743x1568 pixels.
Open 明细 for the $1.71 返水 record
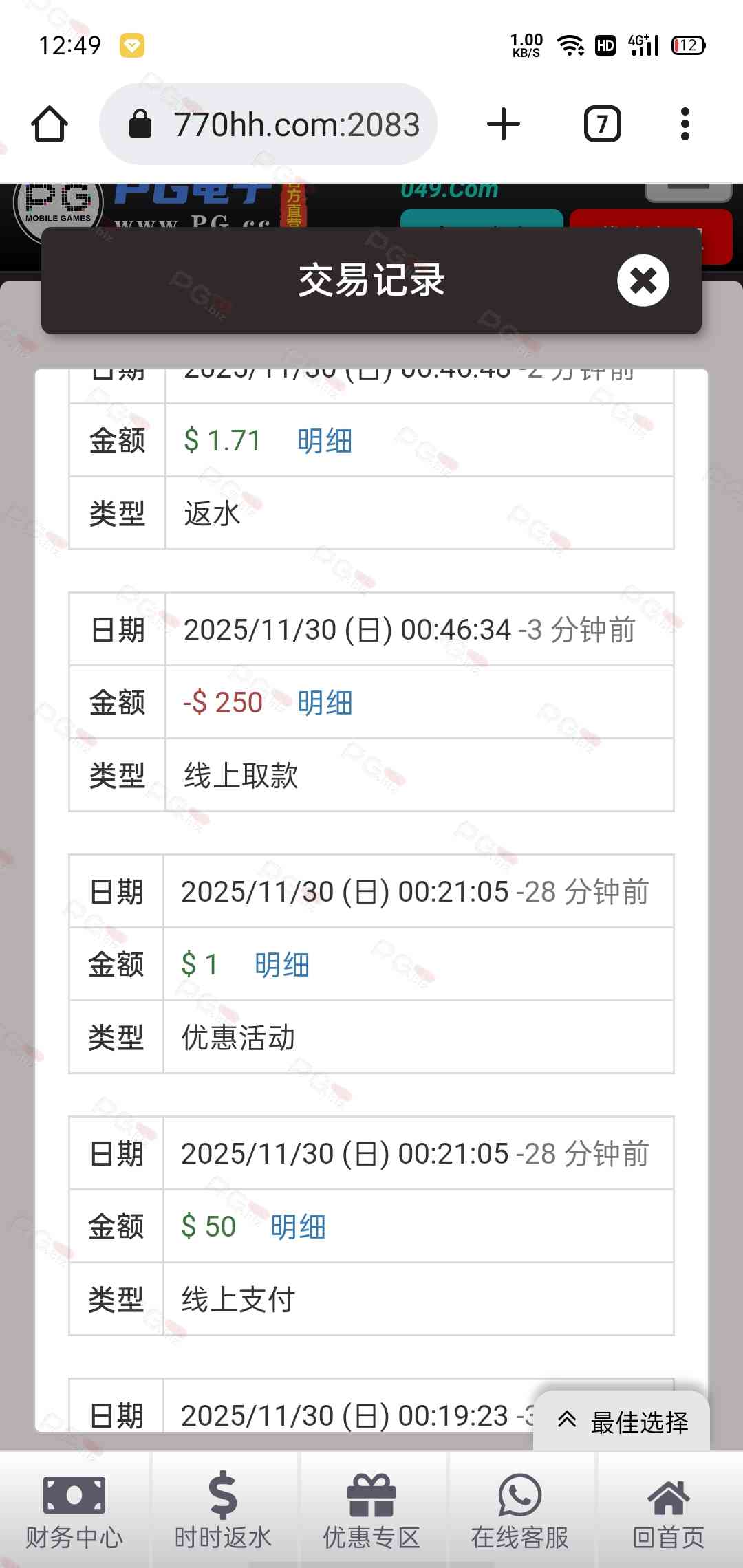click(325, 441)
